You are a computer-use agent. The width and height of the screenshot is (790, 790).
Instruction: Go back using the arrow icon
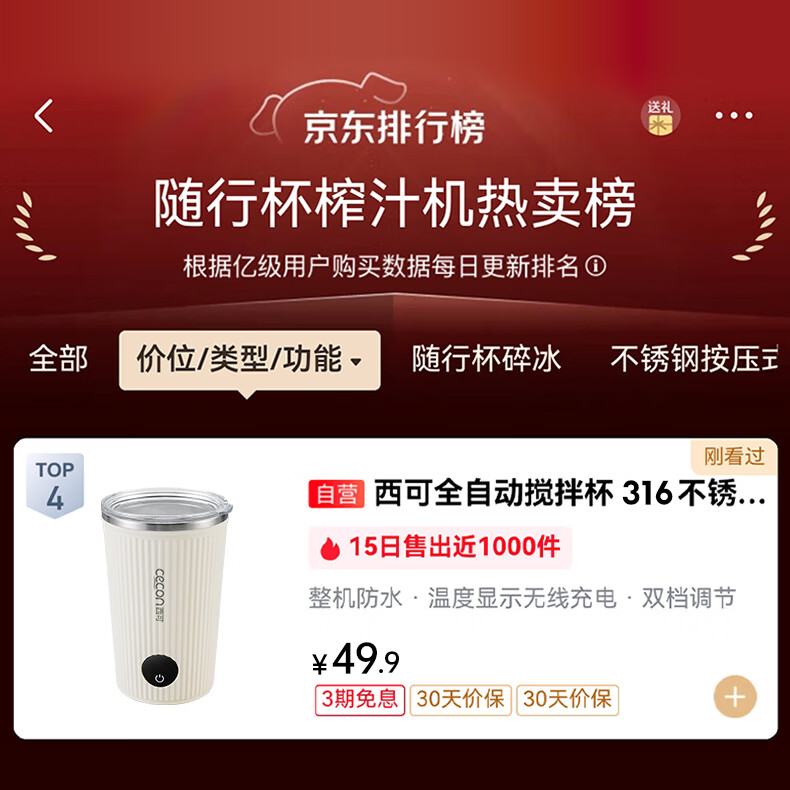pyautogui.click(x=44, y=116)
